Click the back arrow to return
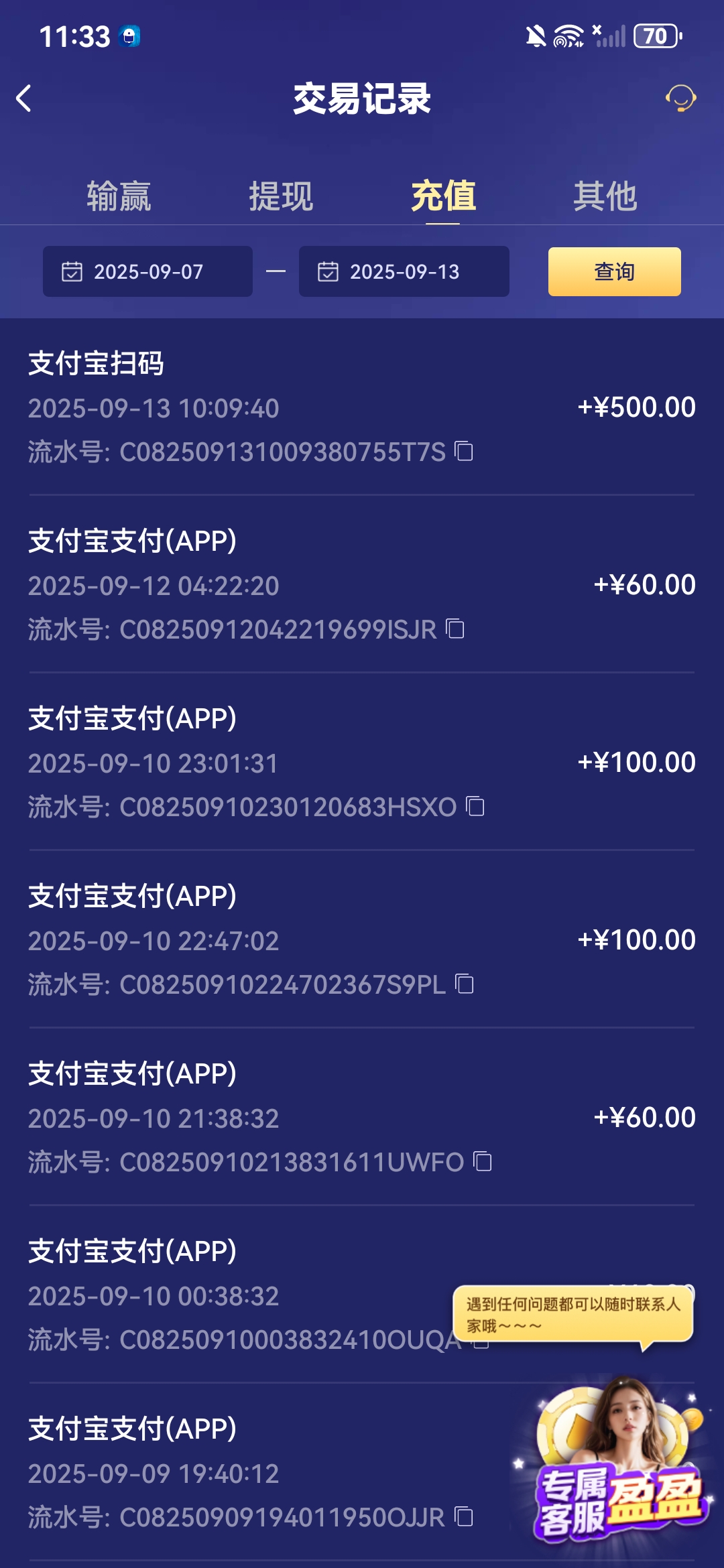 pos(25,98)
